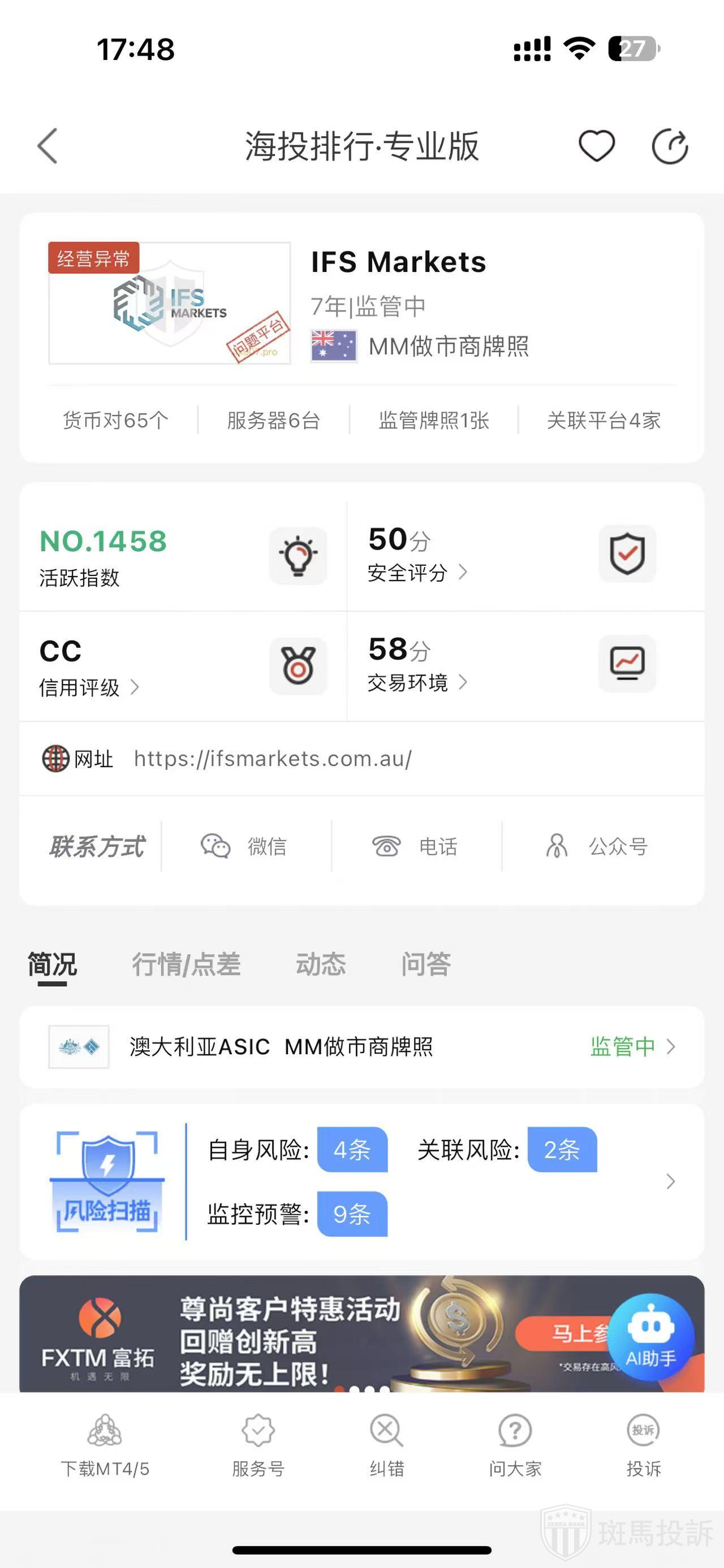Open the ifsmarkets.com.au website link
This screenshot has height=1568, width=724.
273,759
